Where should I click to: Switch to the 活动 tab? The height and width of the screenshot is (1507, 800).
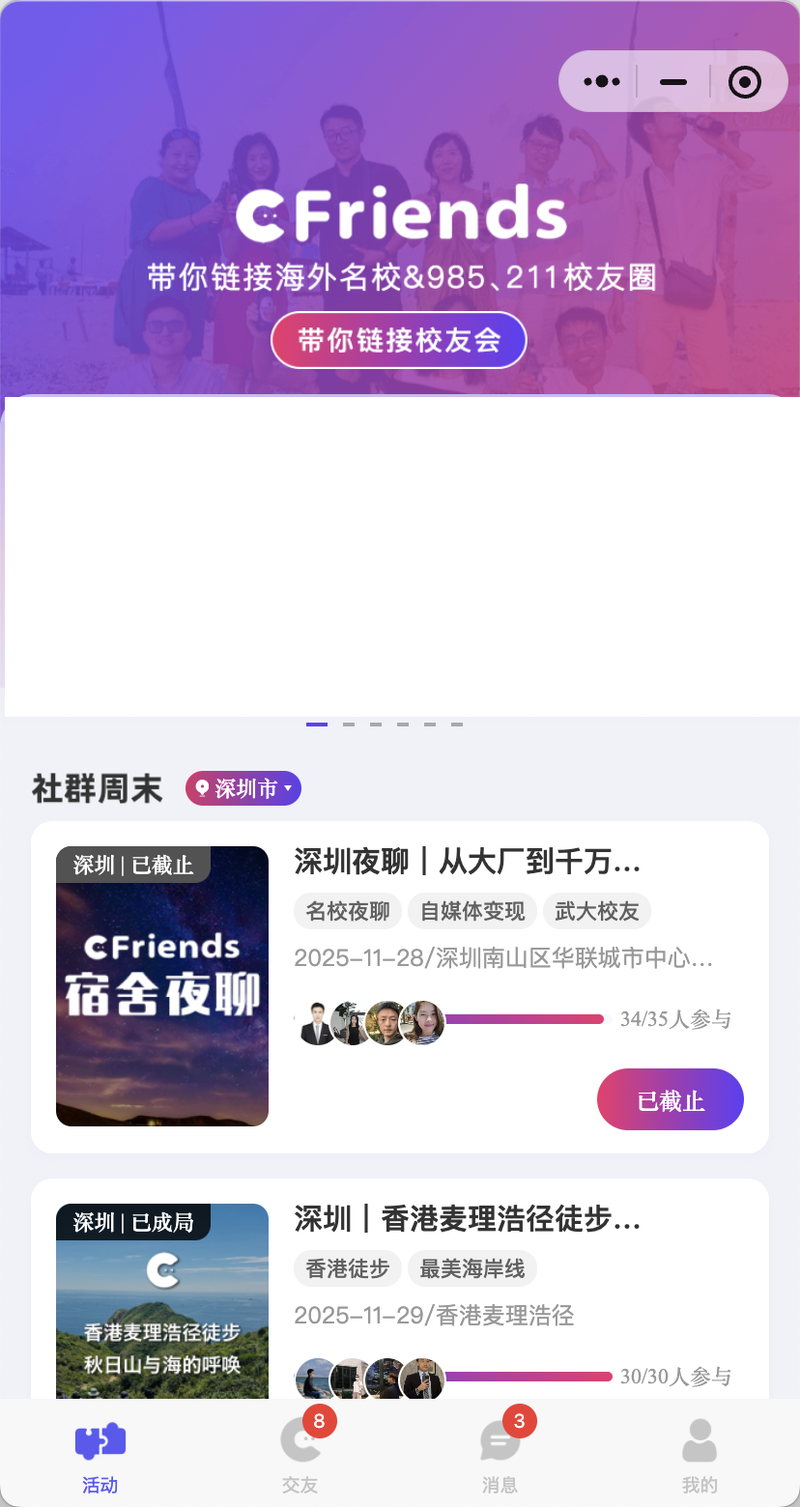point(100,1455)
